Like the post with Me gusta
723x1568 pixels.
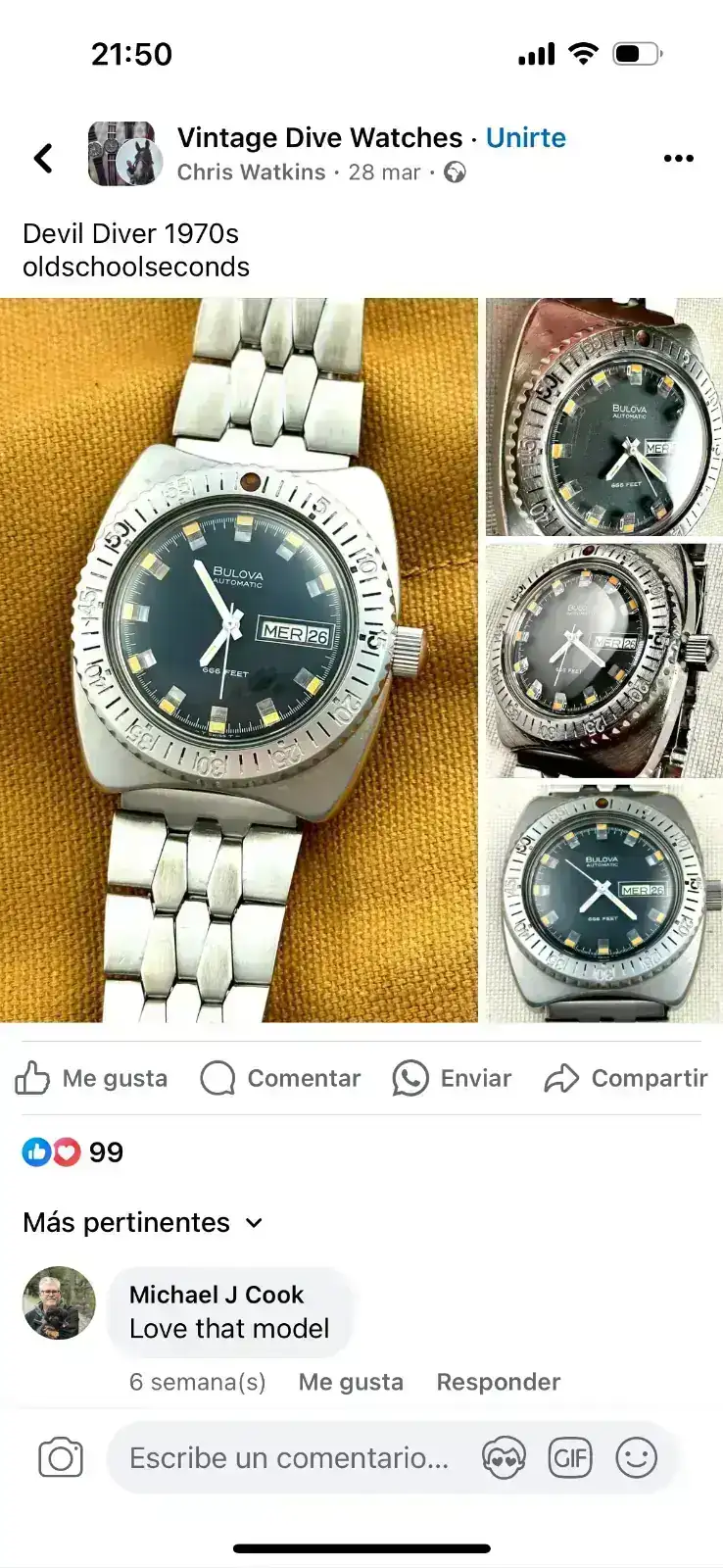click(x=91, y=1078)
